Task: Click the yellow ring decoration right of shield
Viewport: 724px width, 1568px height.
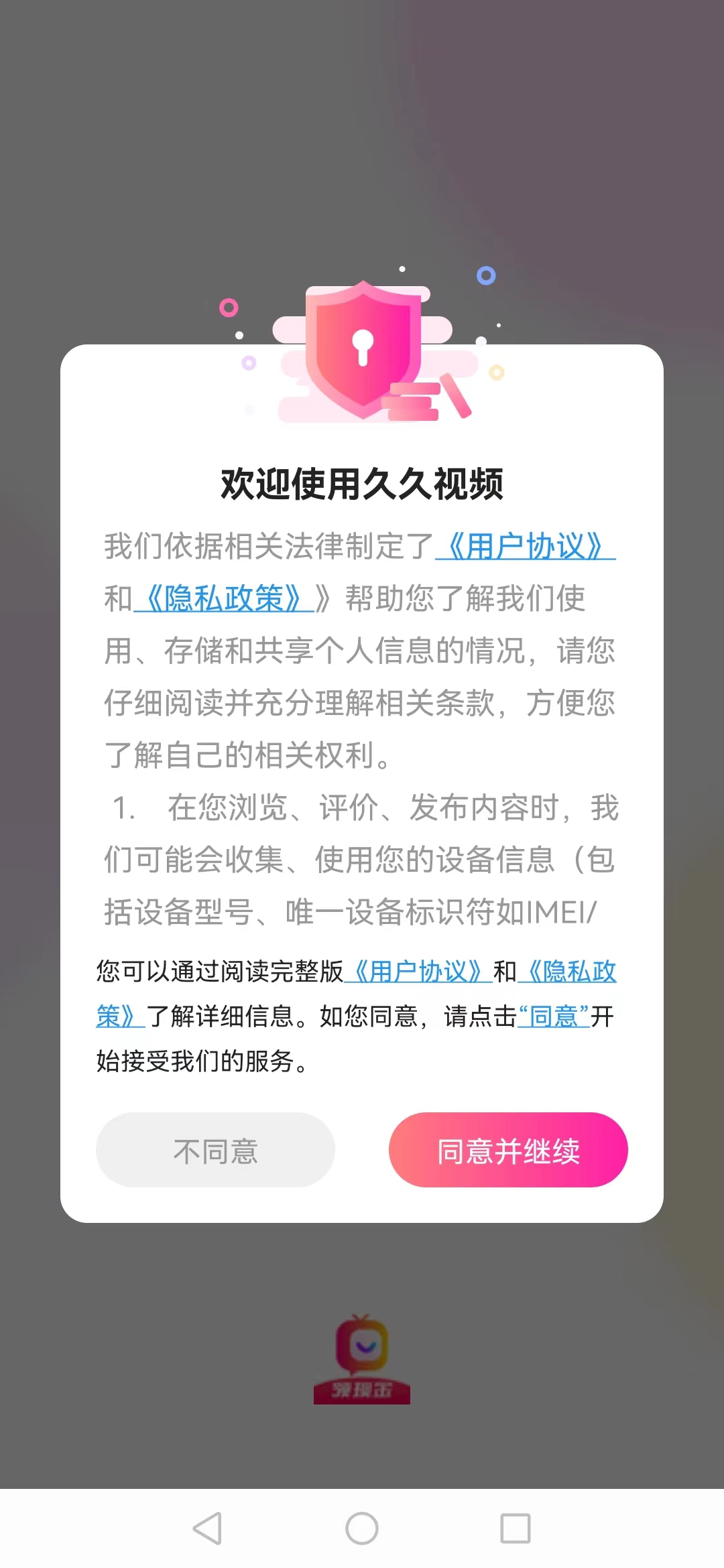Action: pyautogui.click(x=497, y=373)
